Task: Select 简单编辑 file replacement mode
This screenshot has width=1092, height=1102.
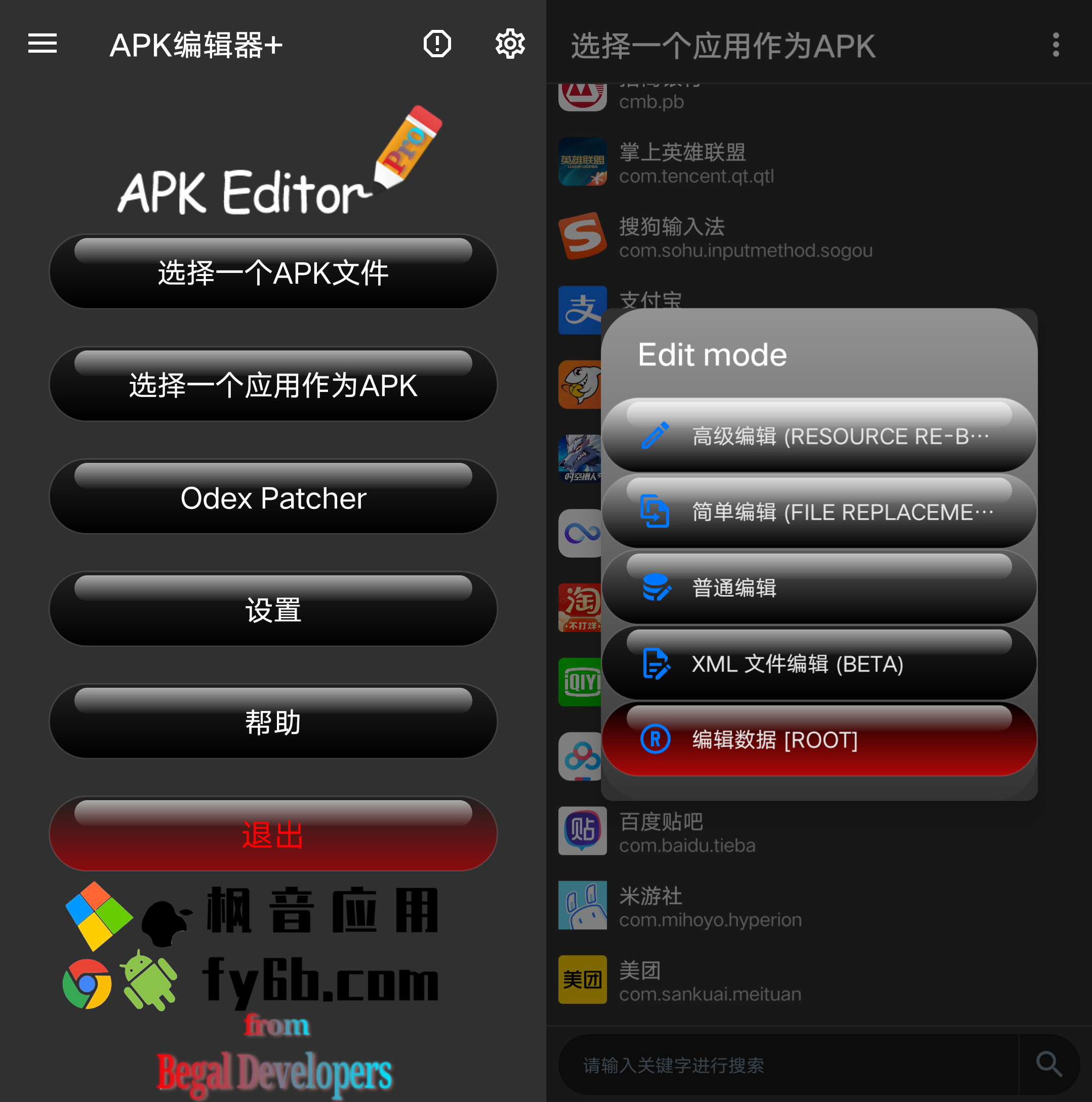Action: pyautogui.click(x=819, y=512)
